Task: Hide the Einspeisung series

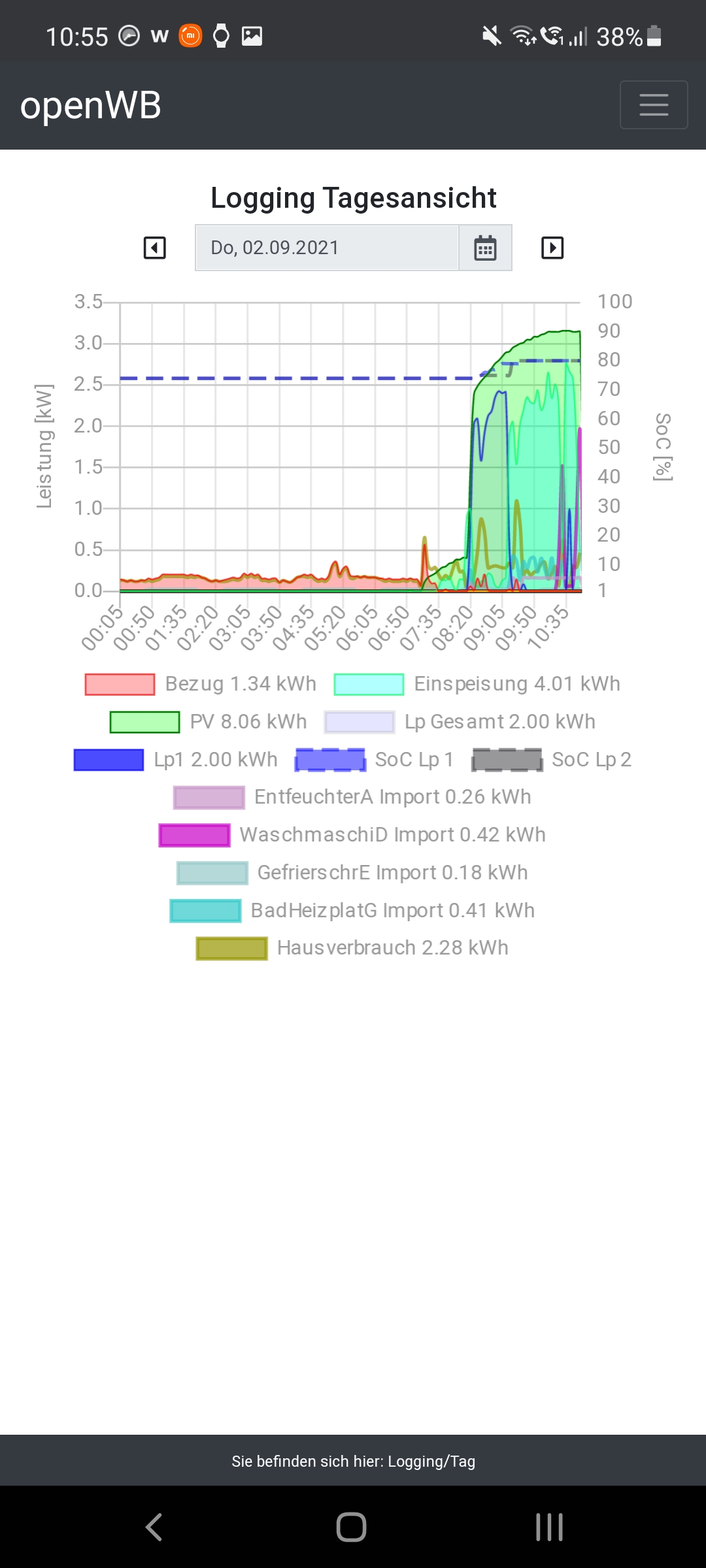Action: point(477,684)
